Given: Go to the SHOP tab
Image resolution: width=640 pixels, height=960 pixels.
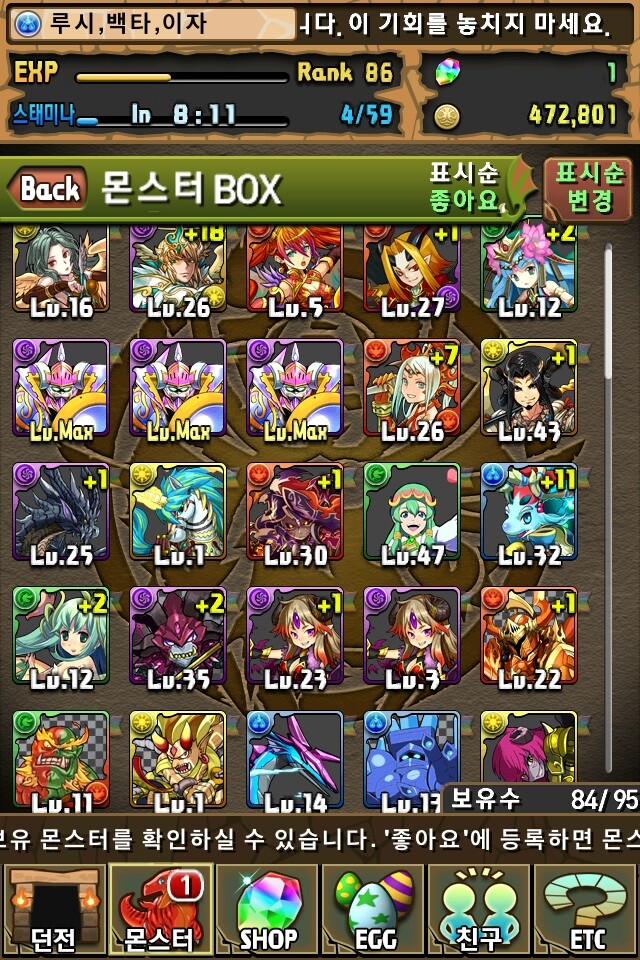Looking at the screenshot, I should (x=267, y=909).
